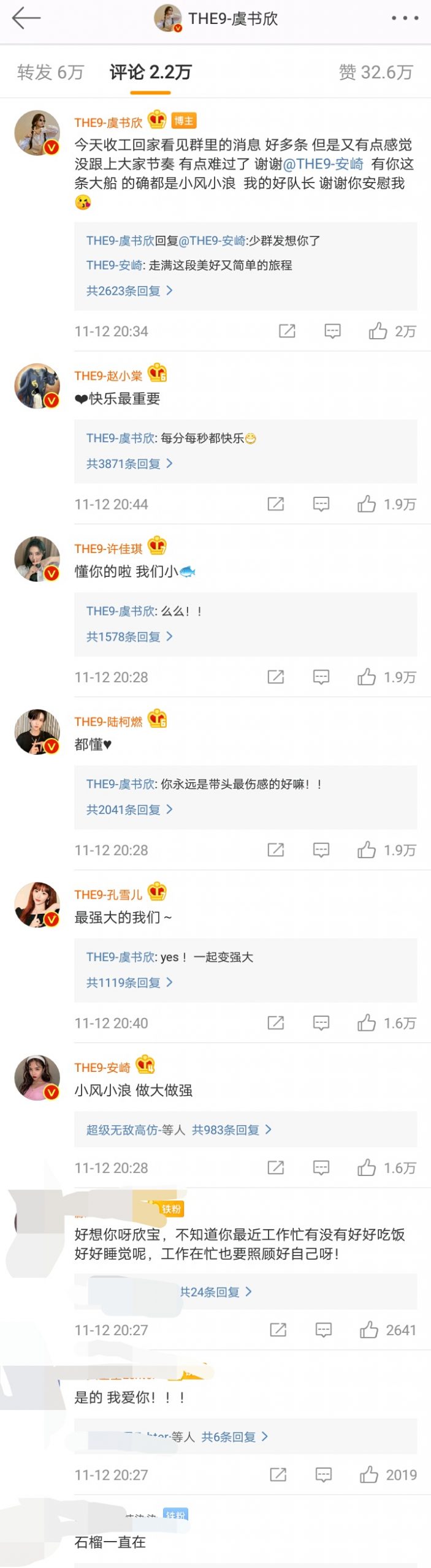Viewport: 431px width, 1568px height.
Task: View 共3871条回复 replies
Action: (x=129, y=464)
